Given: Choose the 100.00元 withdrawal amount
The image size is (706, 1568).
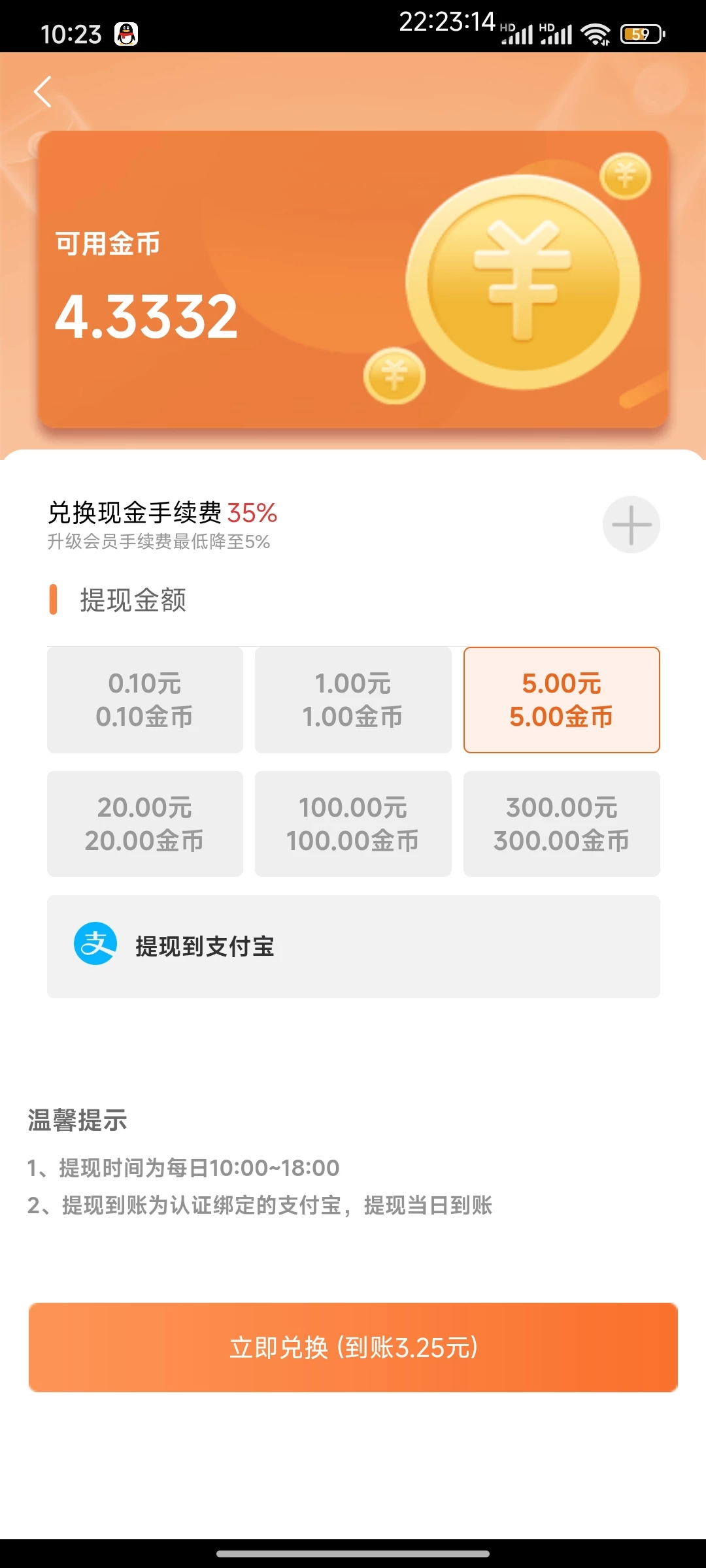Looking at the screenshot, I should [353, 823].
